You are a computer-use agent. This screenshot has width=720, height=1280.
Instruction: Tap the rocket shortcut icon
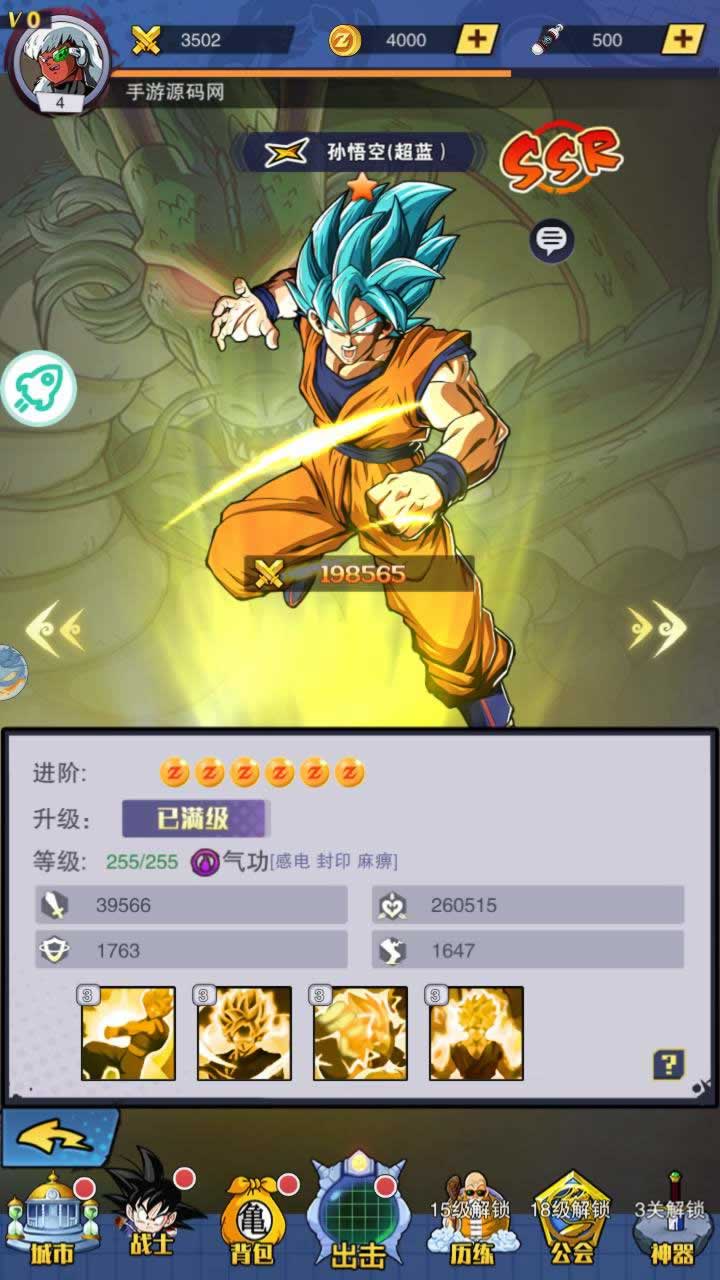pyautogui.click(x=39, y=389)
